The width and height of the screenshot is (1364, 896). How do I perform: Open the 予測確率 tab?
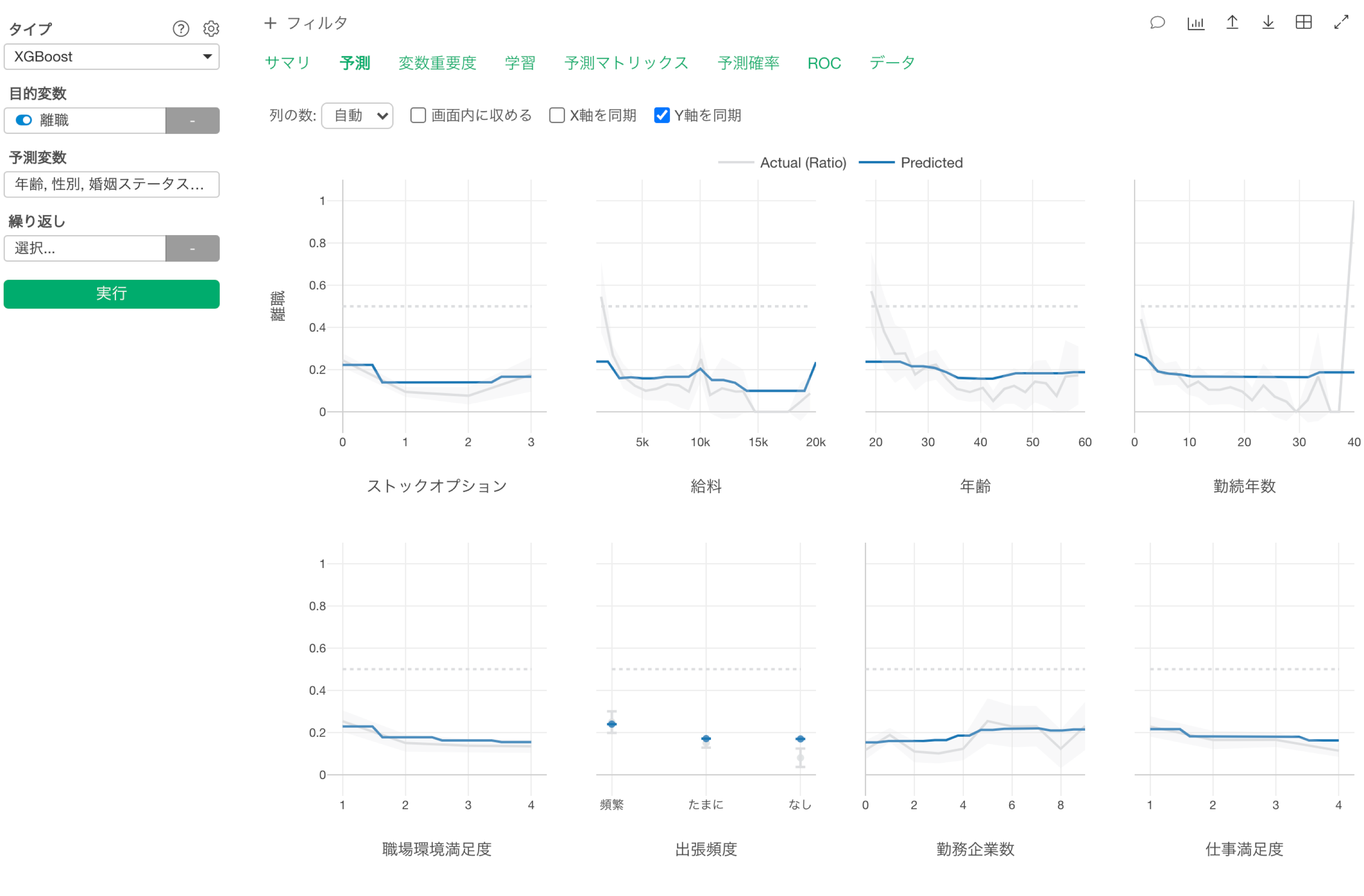[x=748, y=63]
